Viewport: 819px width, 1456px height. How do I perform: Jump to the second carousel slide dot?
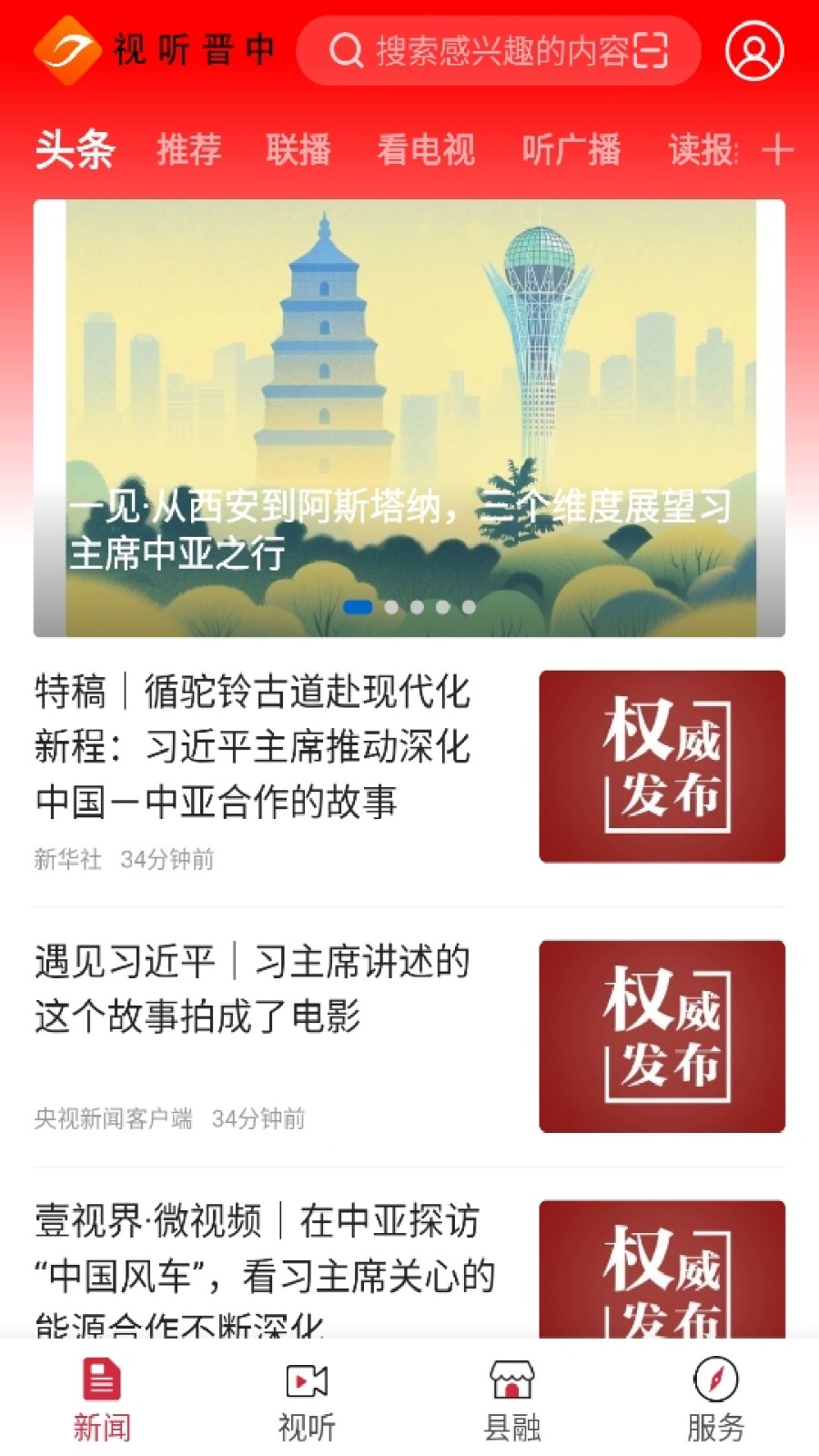coord(391,605)
